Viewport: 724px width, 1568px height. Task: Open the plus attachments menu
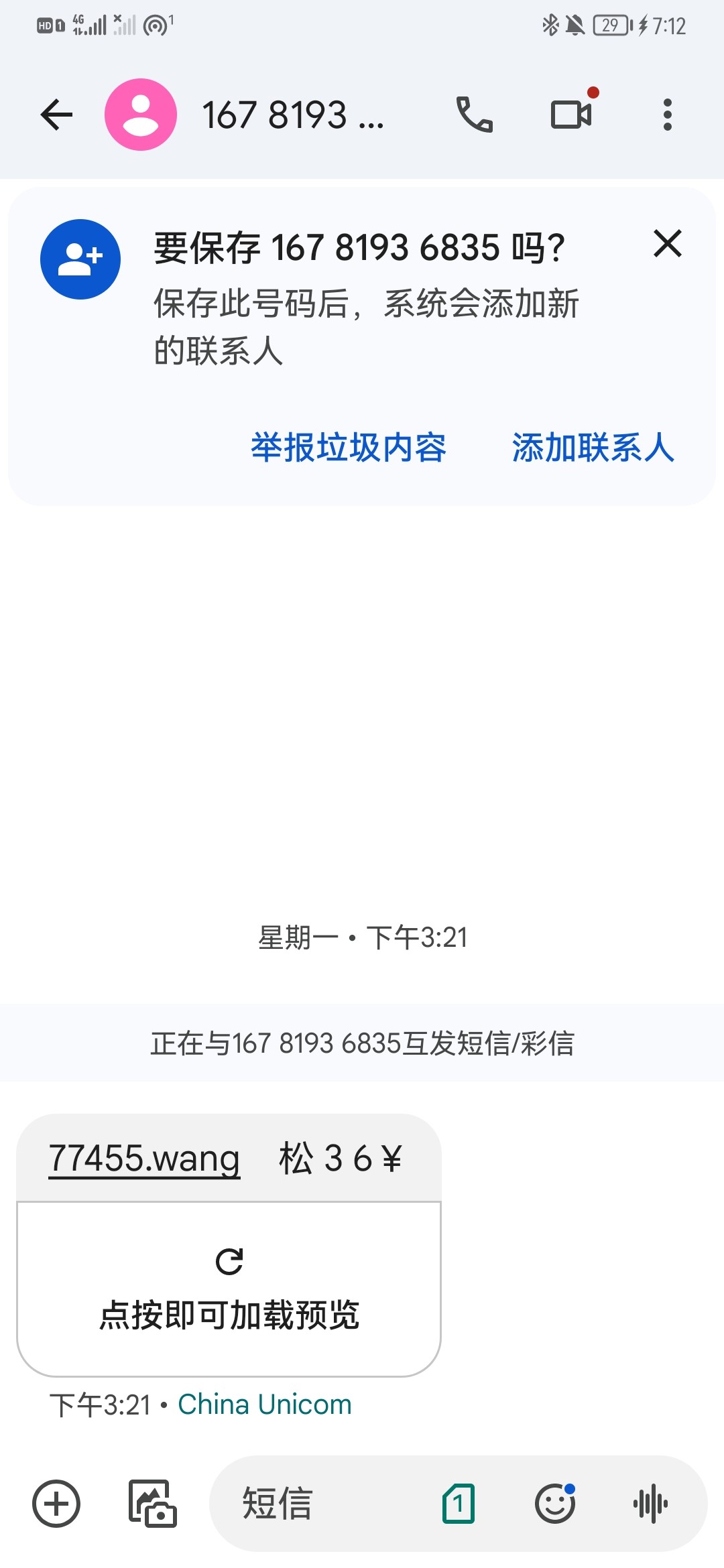56,1504
